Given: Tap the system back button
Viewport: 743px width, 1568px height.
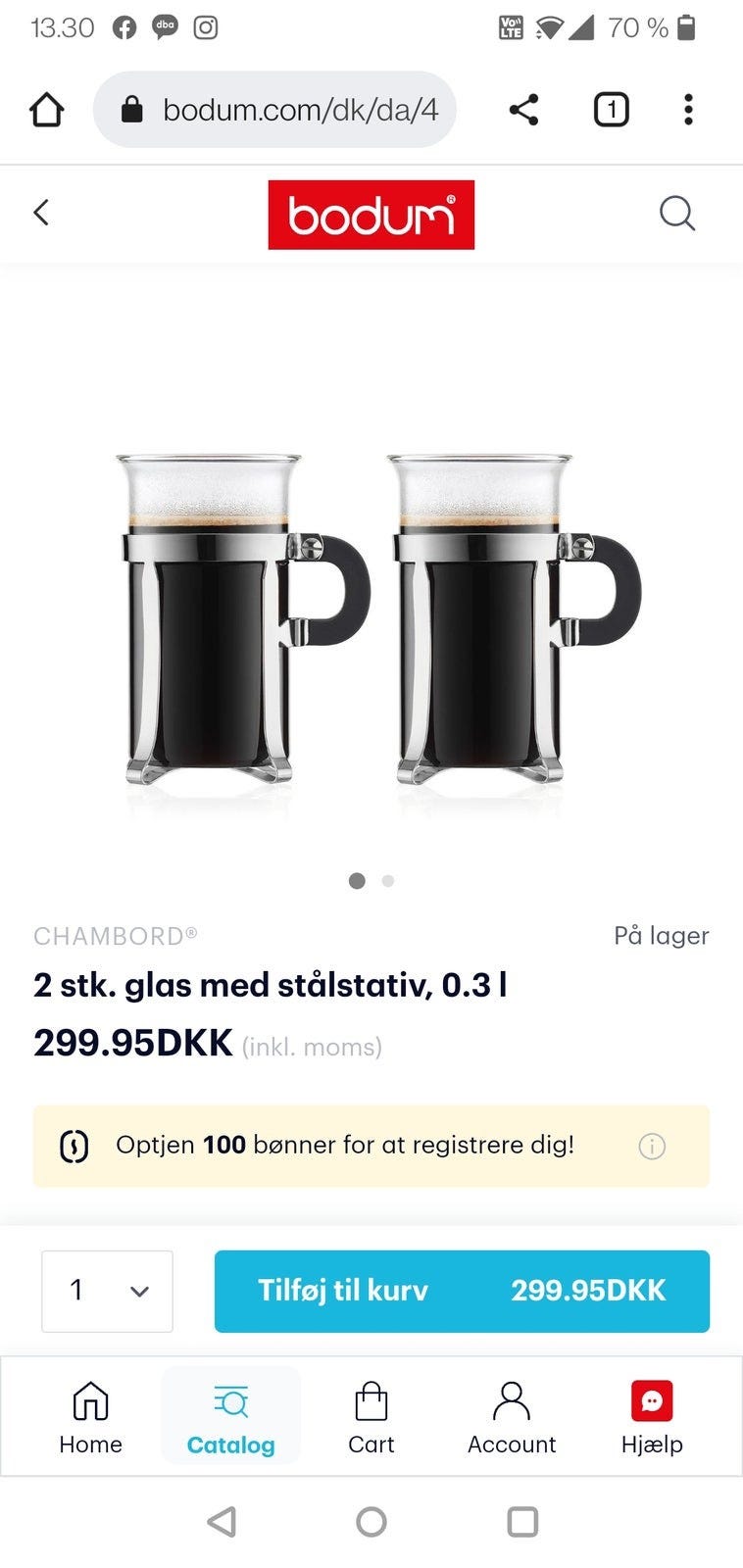Looking at the screenshot, I should click(222, 1522).
